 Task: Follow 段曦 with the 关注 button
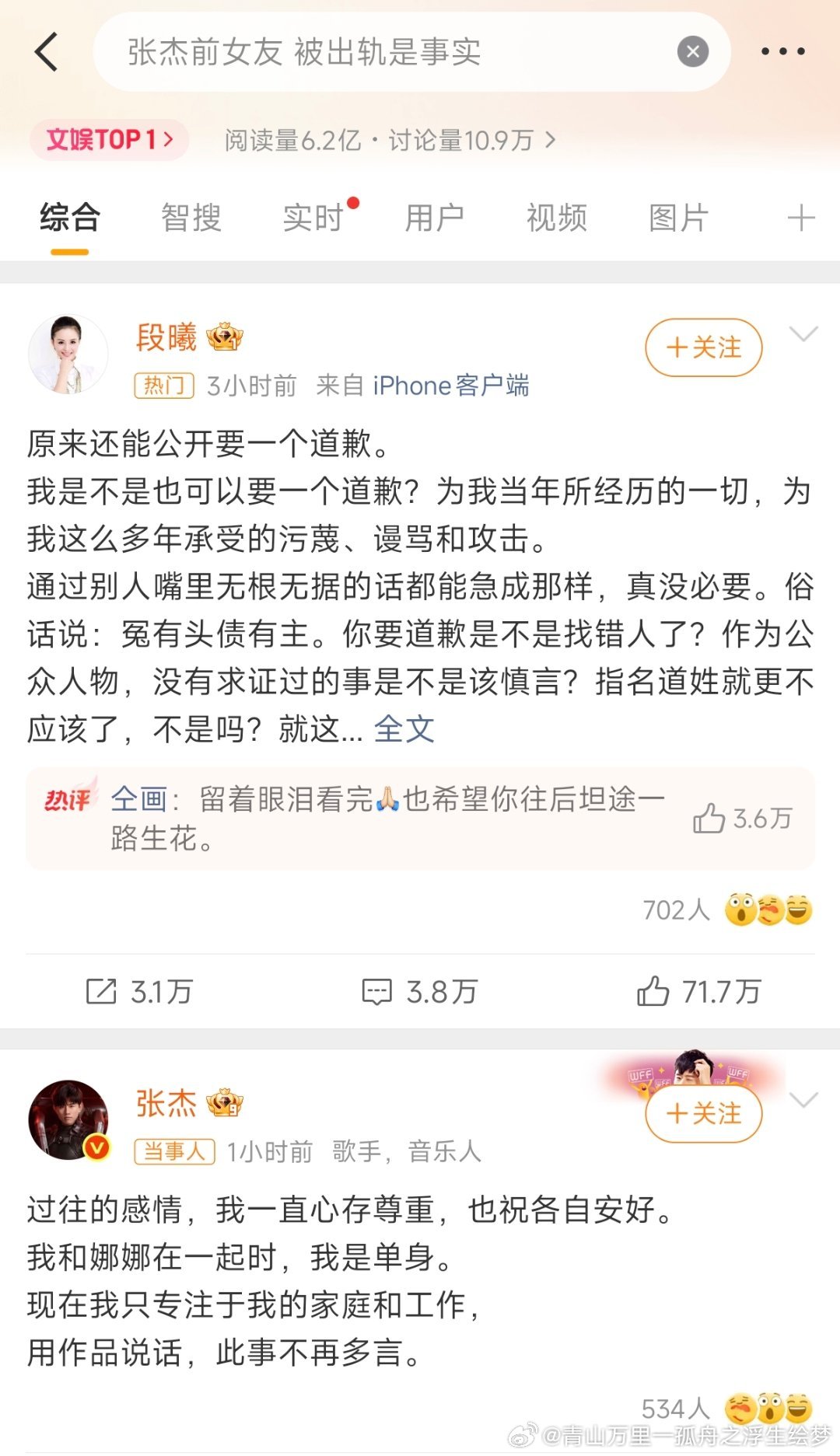tap(702, 348)
